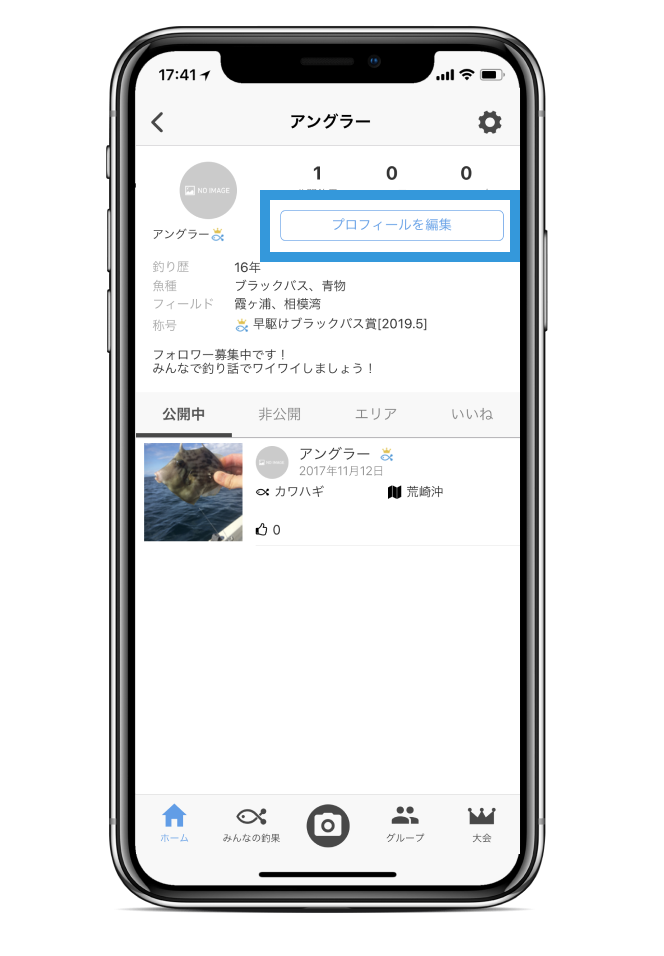The image size is (664, 956).
Task: Switch to the エリア tab
Action: [x=376, y=414]
